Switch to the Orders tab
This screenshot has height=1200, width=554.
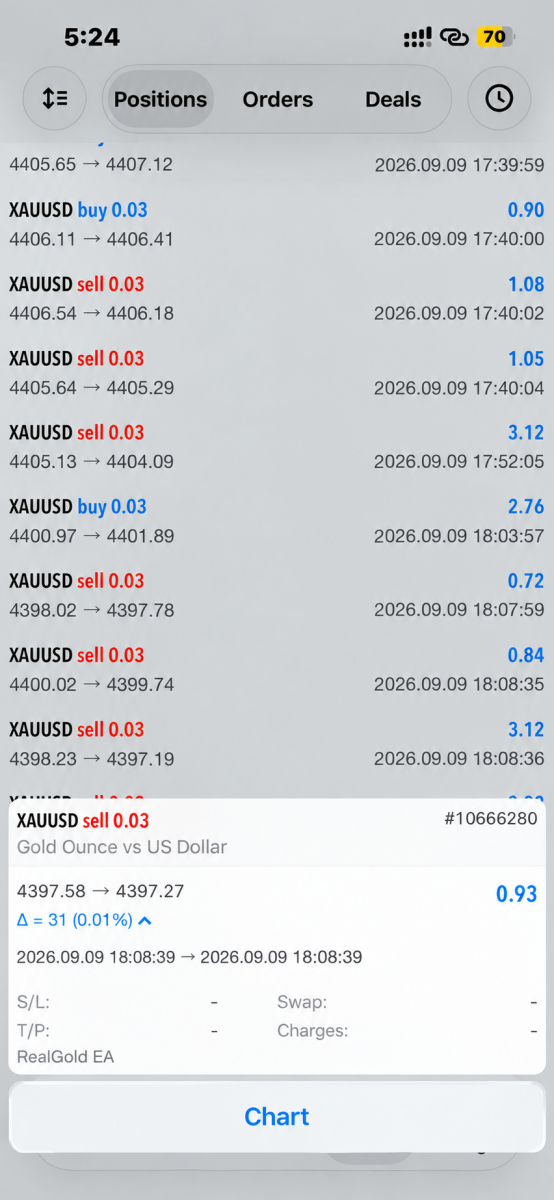[278, 99]
